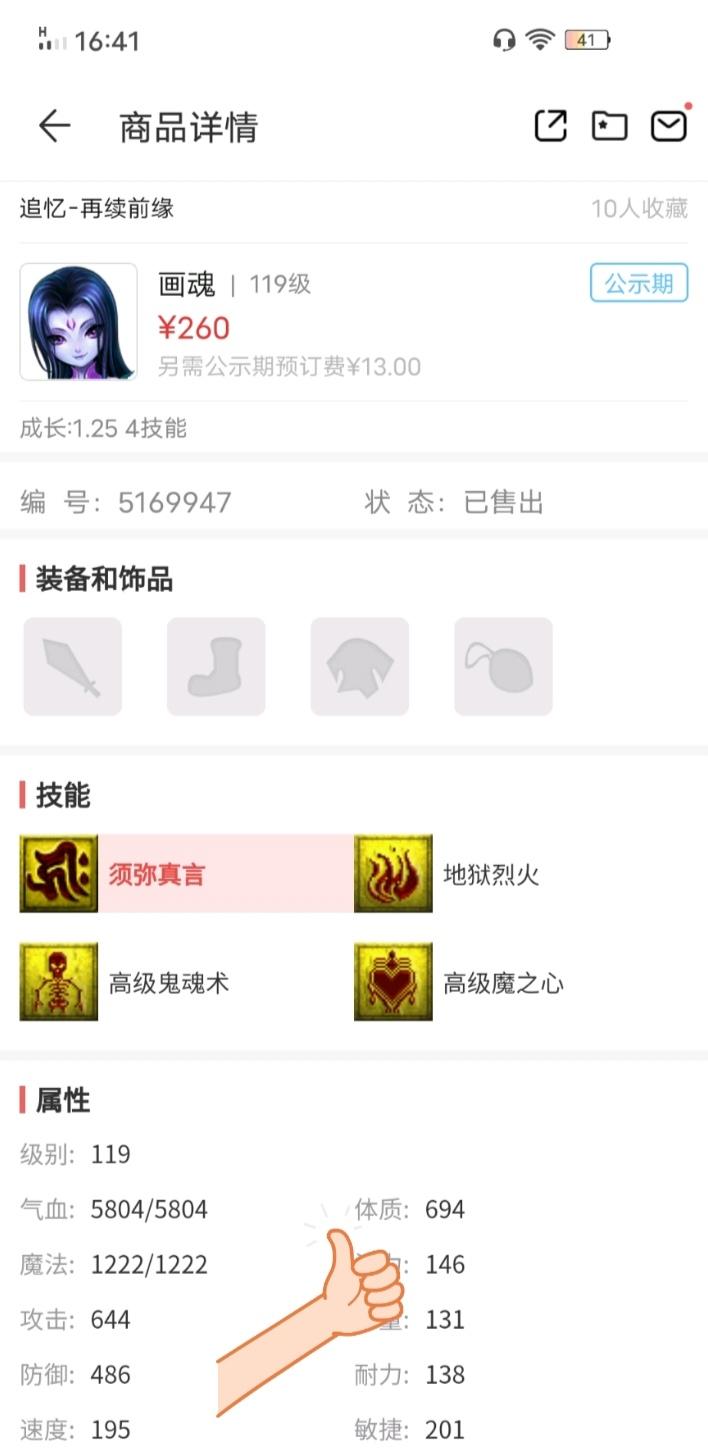Image resolution: width=708 pixels, height=1451 pixels.
Task: Open 画魂 pet avatar image
Action: [79, 322]
